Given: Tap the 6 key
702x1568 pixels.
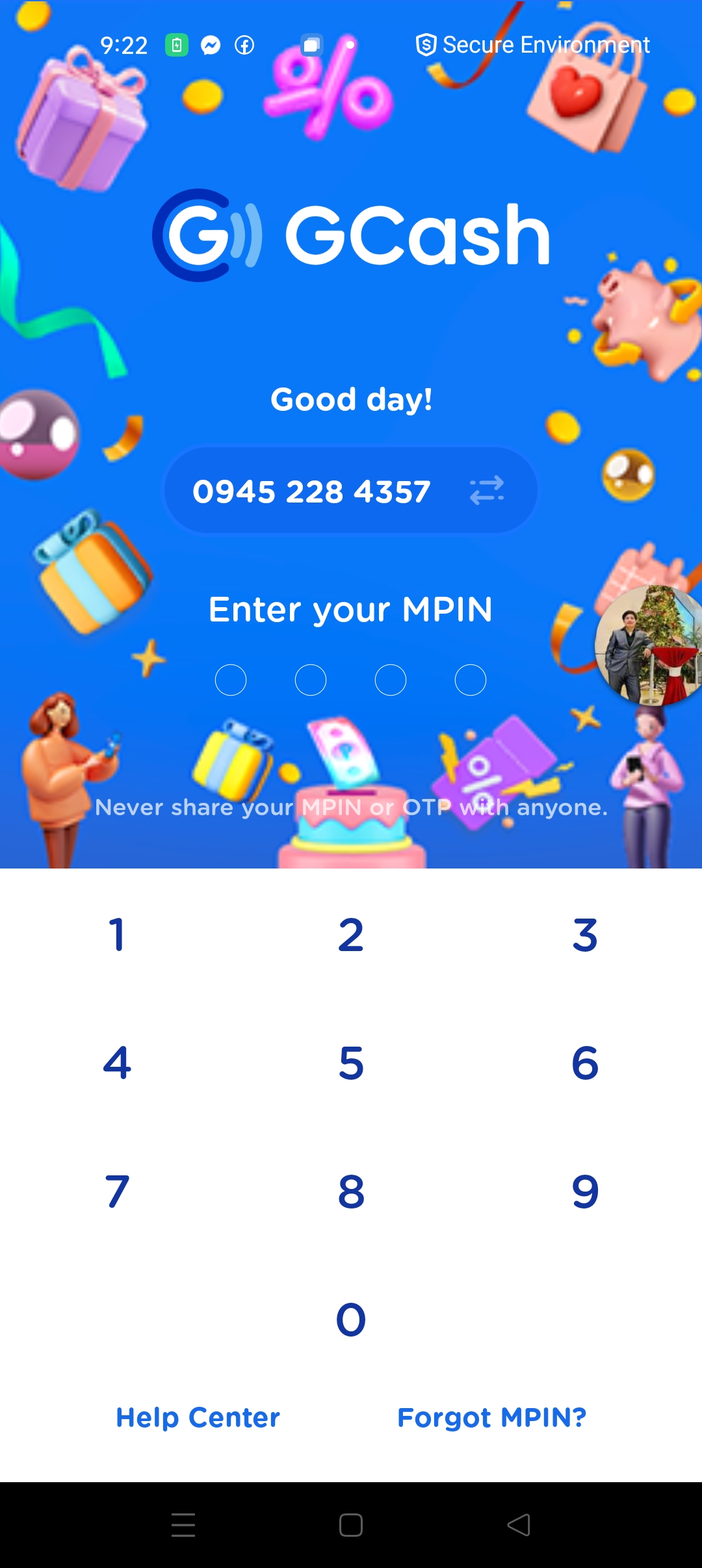Looking at the screenshot, I should [x=585, y=1064].
